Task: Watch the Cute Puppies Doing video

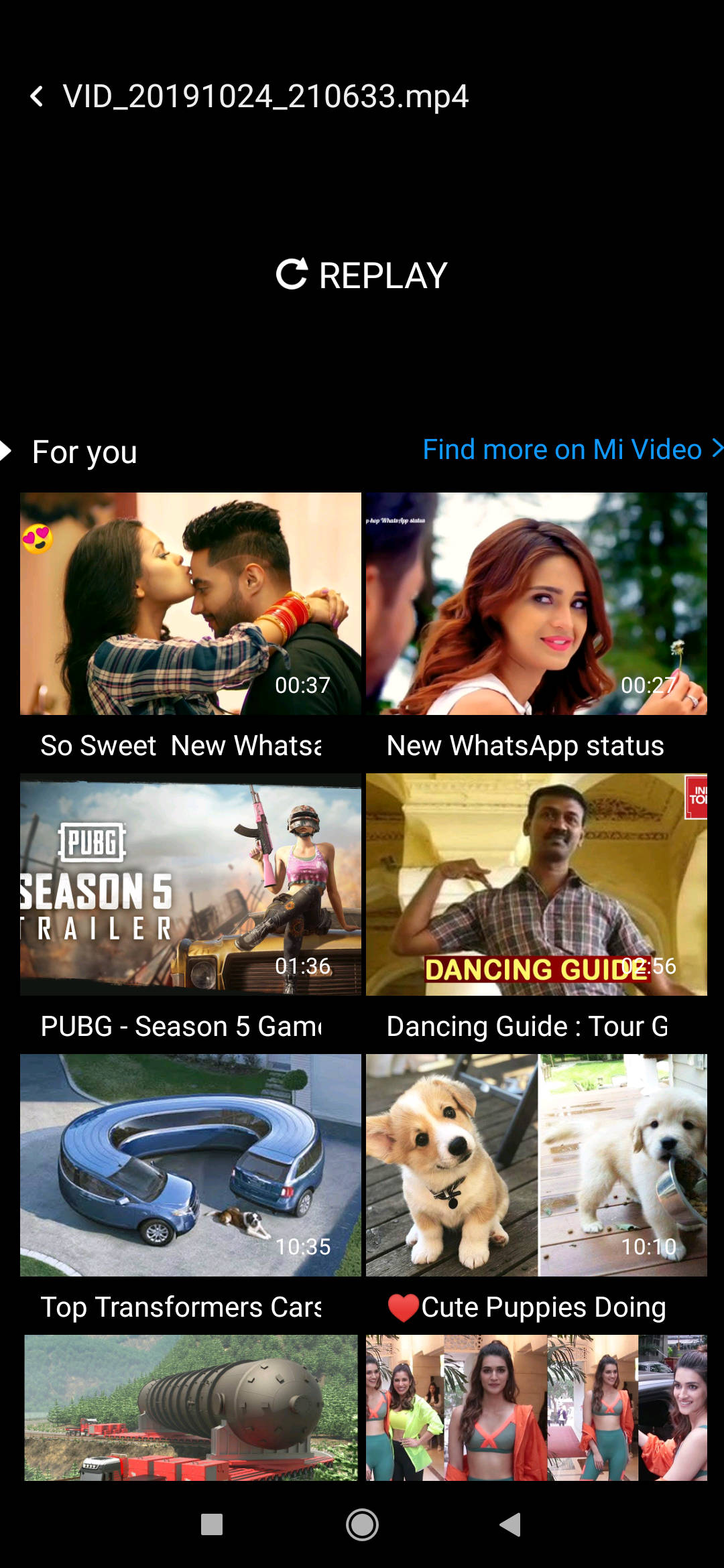Action: point(536,1165)
